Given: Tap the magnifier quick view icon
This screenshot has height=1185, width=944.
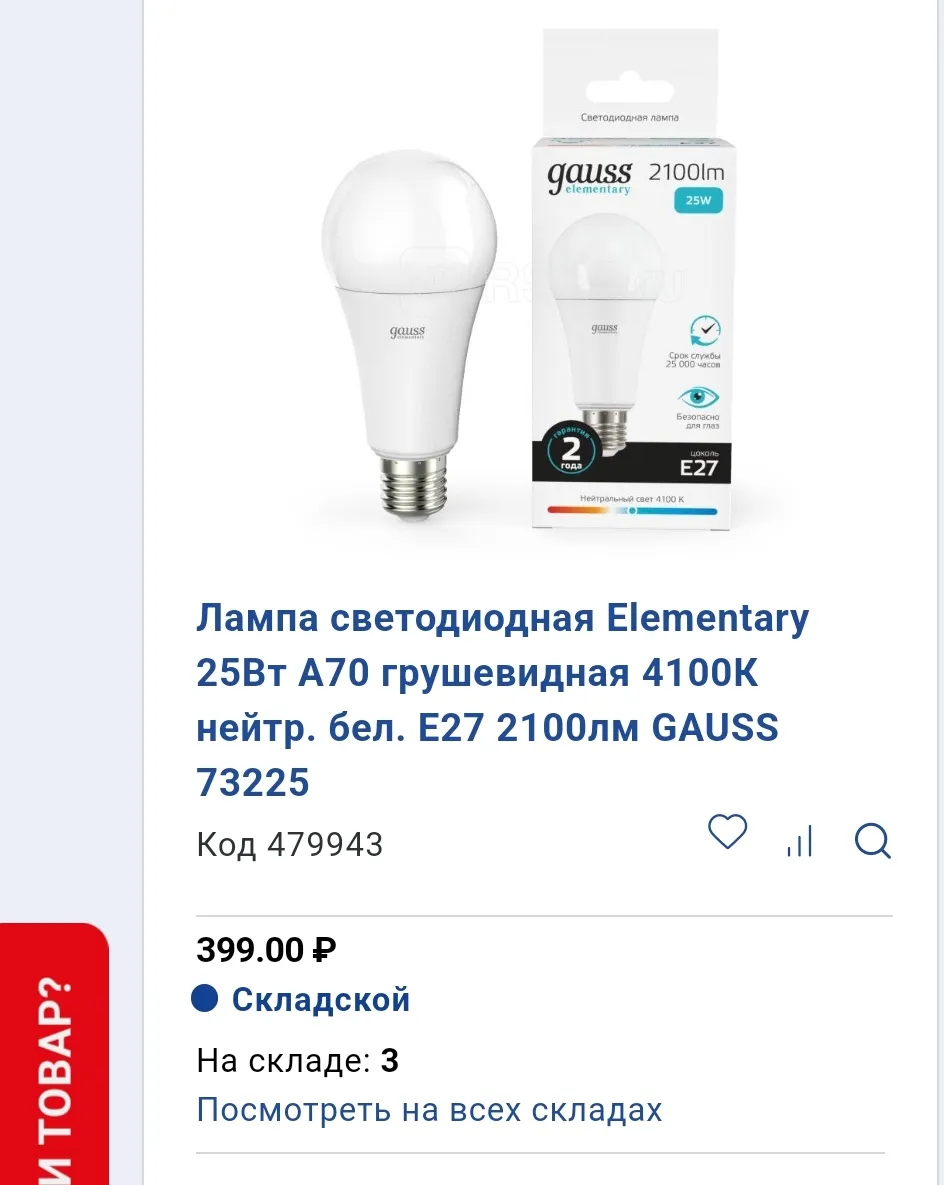Looking at the screenshot, I should [873, 841].
